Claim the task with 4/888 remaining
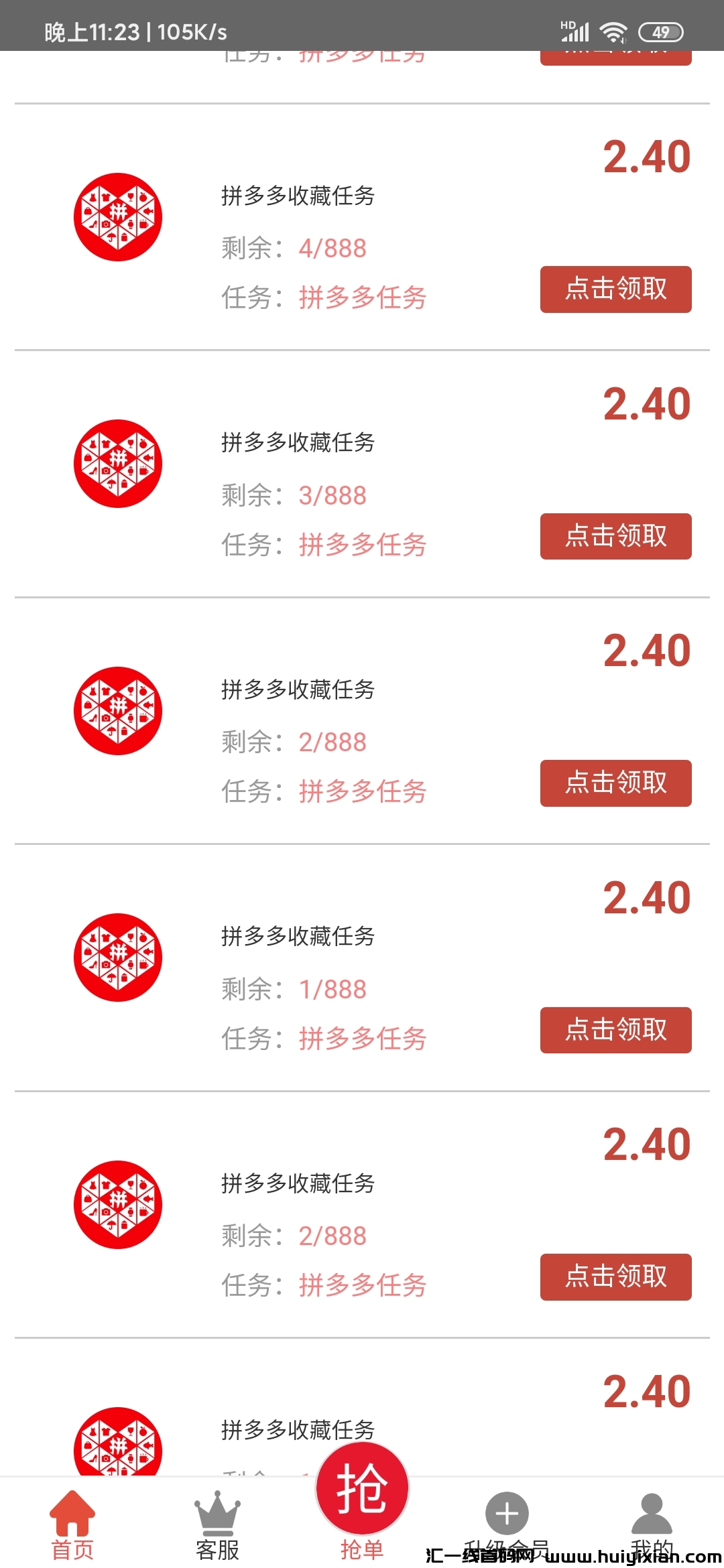 pos(615,289)
